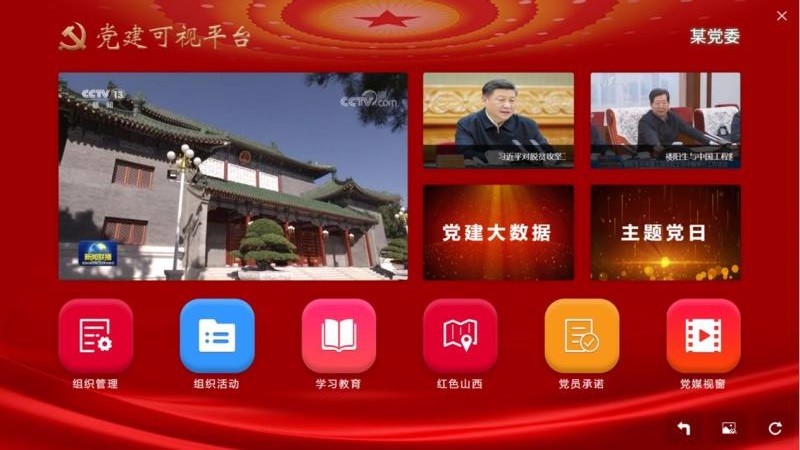Open 组织活动 module
The height and width of the screenshot is (450, 800).
tap(217, 336)
